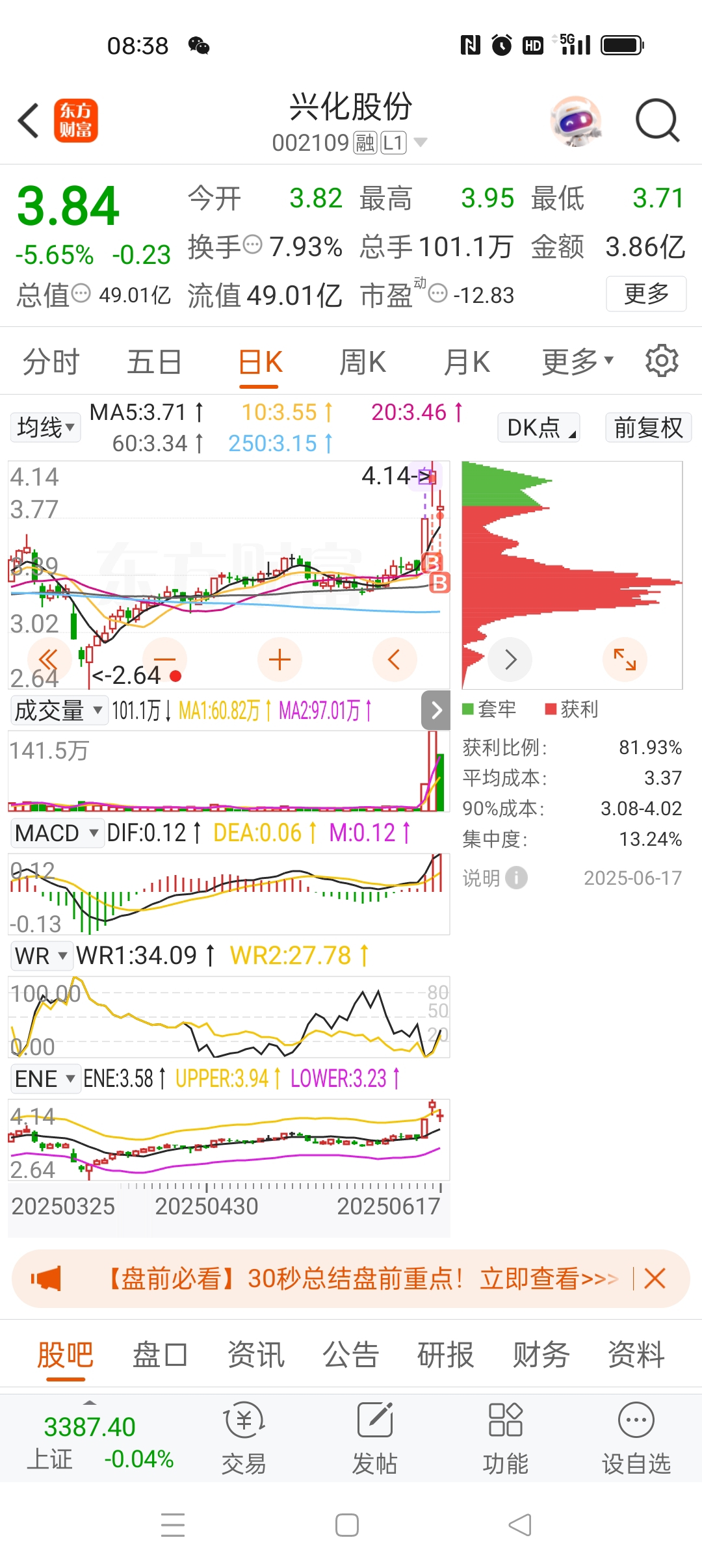
Task: Switch to the 公告 tab
Action: (x=350, y=1355)
